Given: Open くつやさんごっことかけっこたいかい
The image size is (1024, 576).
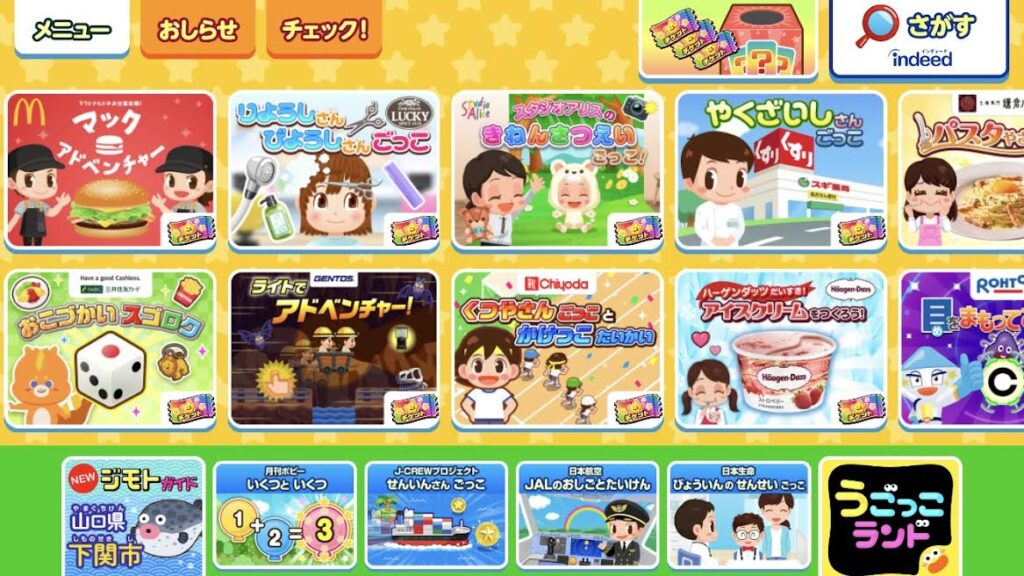Looking at the screenshot, I should click(557, 348).
